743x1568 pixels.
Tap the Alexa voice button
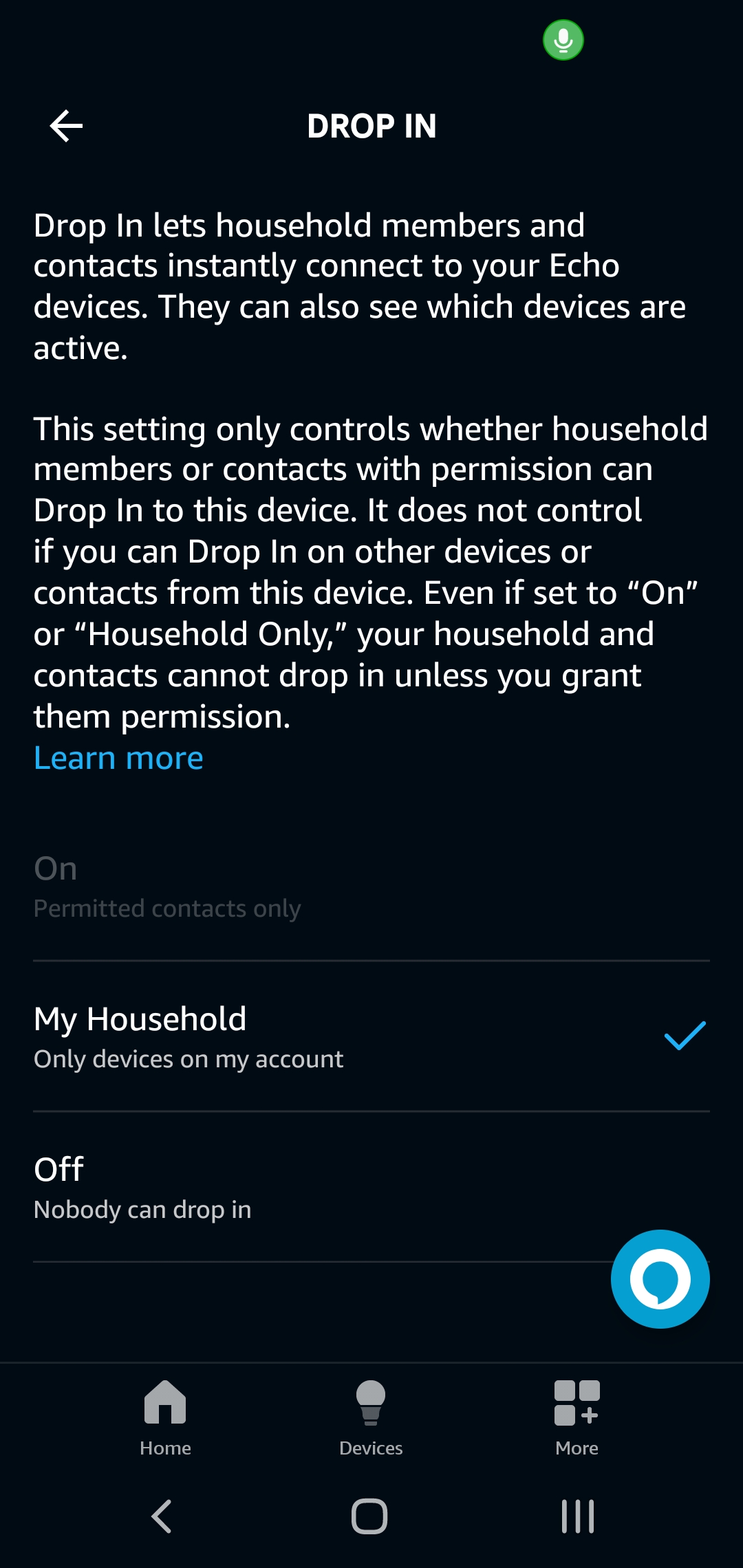pos(660,1279)
